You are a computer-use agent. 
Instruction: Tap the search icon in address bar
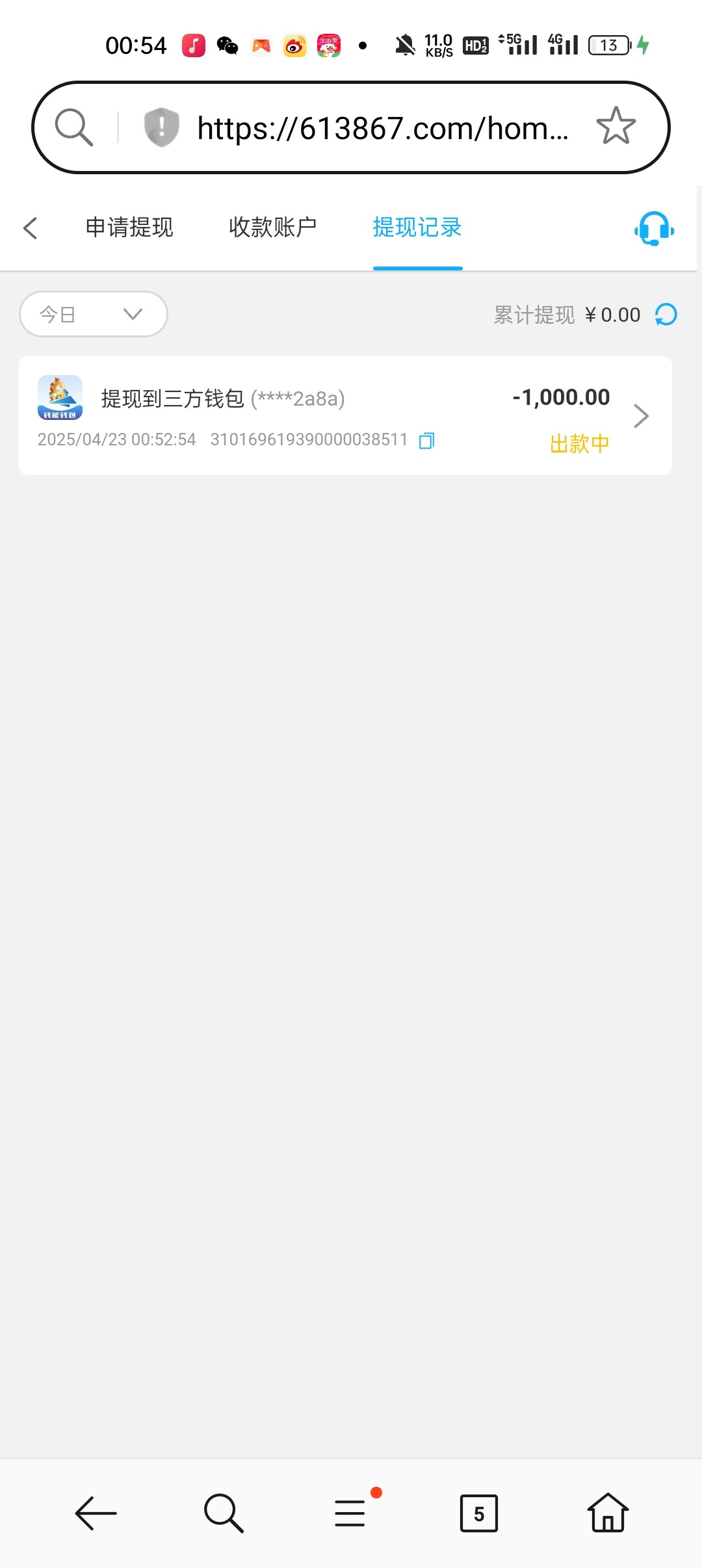point(73,127)
